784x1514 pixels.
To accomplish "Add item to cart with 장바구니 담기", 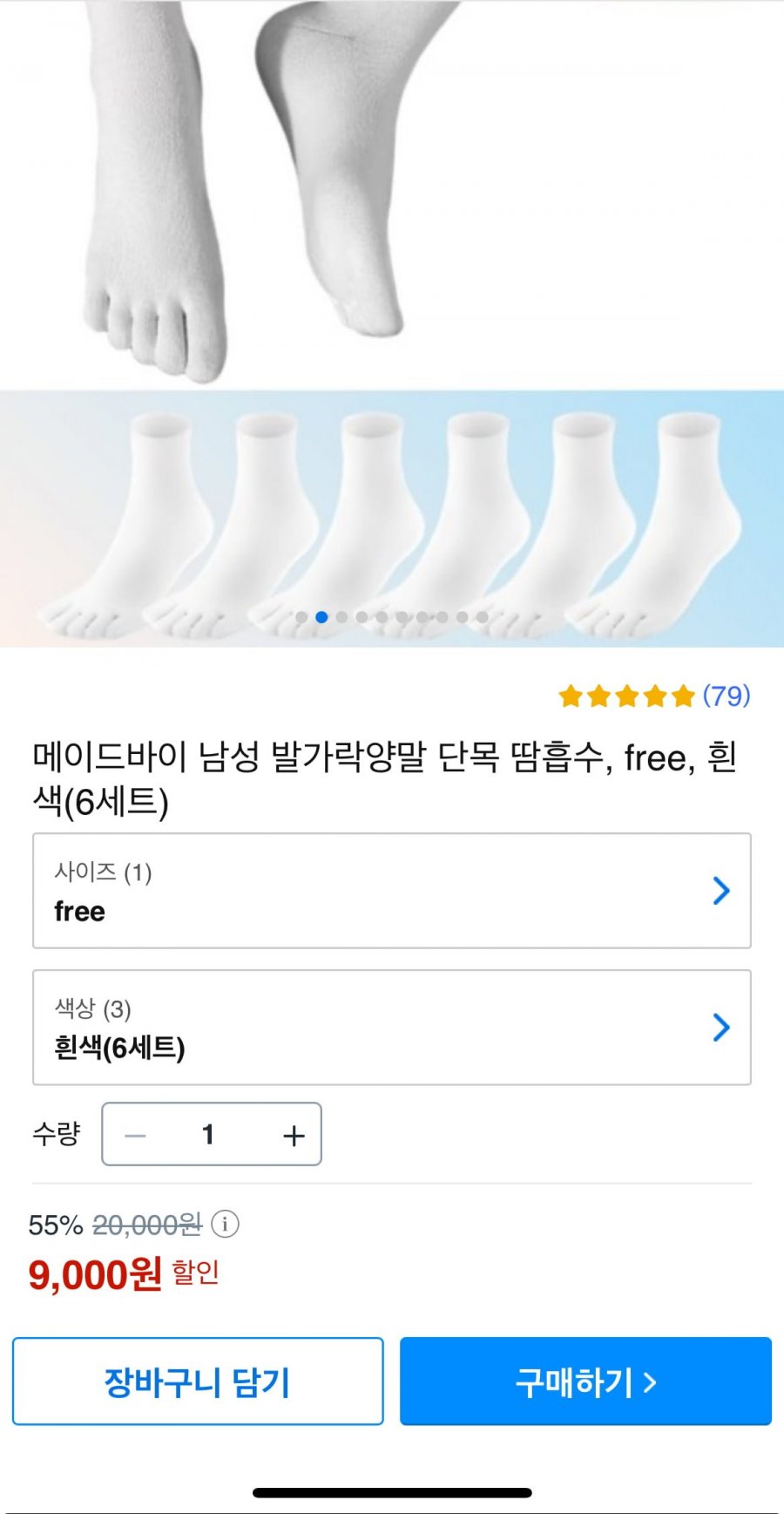I will 198,1382.
